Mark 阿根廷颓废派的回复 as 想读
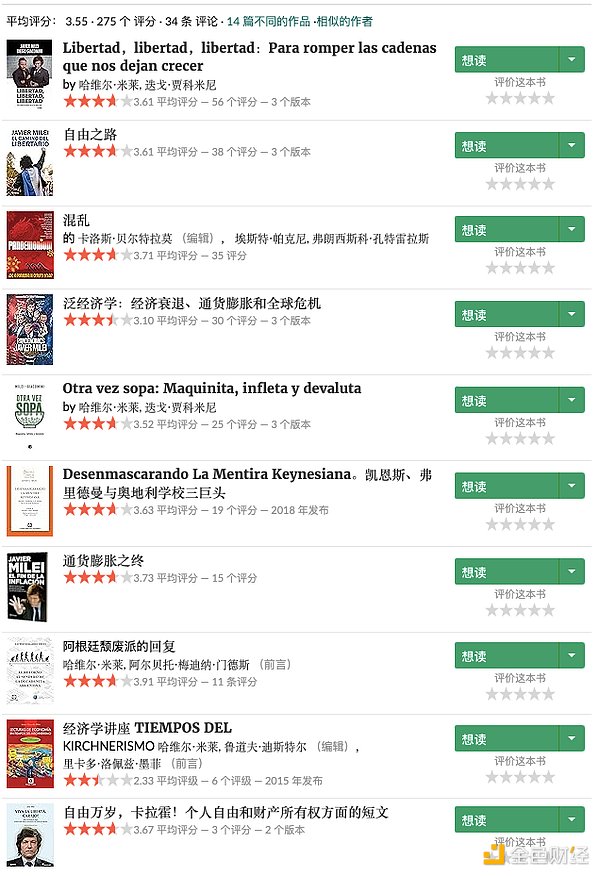The height and width of the screenshot is (876, 600). (506, 656)
